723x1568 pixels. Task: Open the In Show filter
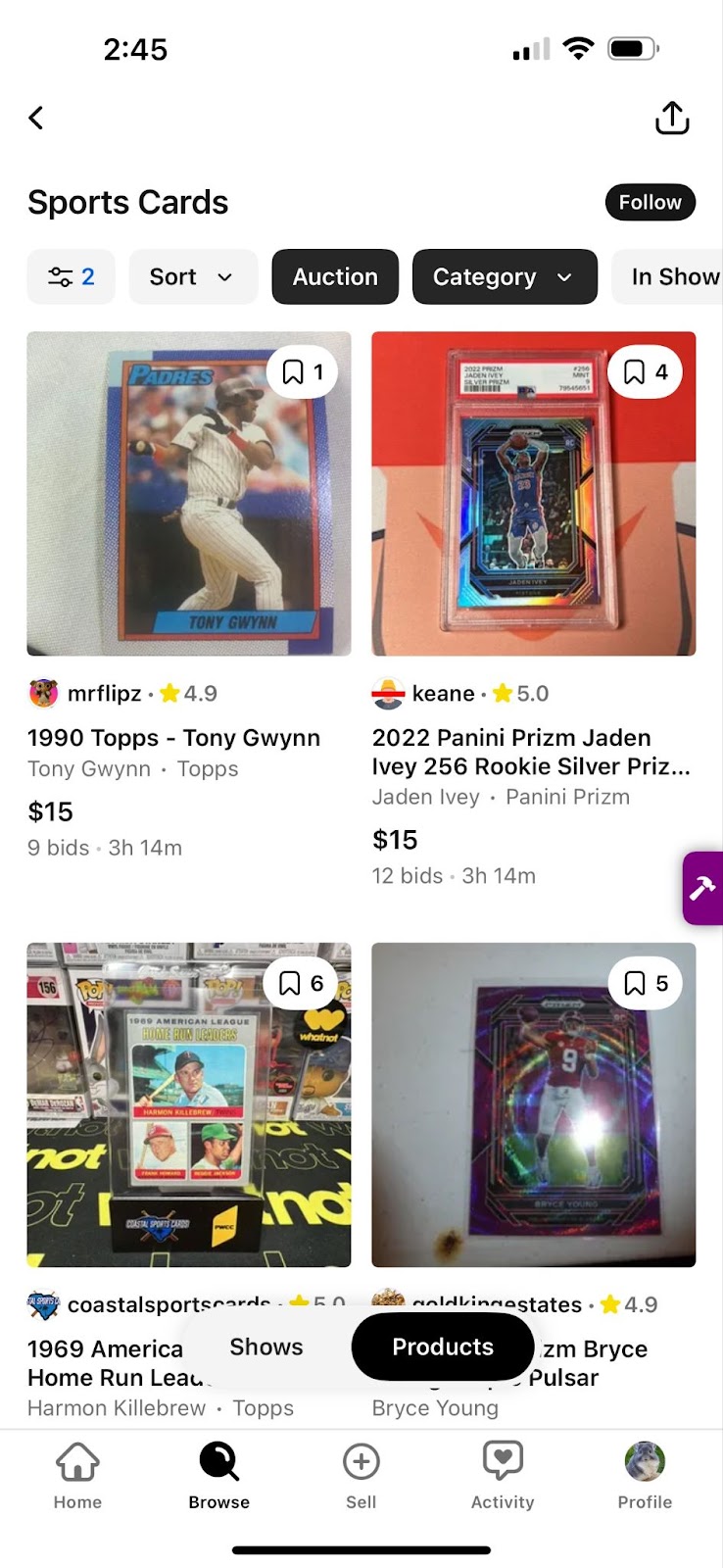pyautogui.click(x=676, y=276)
